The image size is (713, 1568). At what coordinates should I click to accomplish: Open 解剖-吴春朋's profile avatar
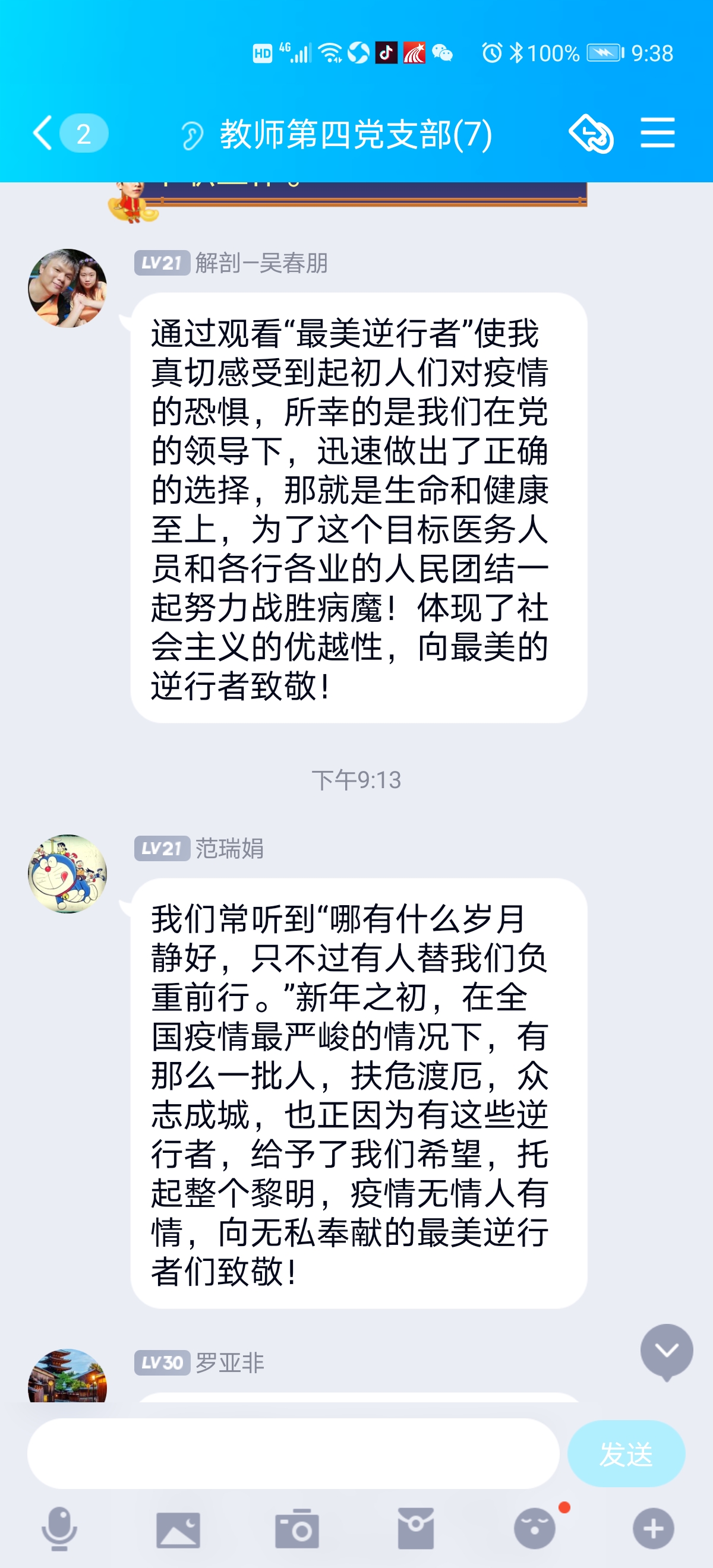pos(68,288)
